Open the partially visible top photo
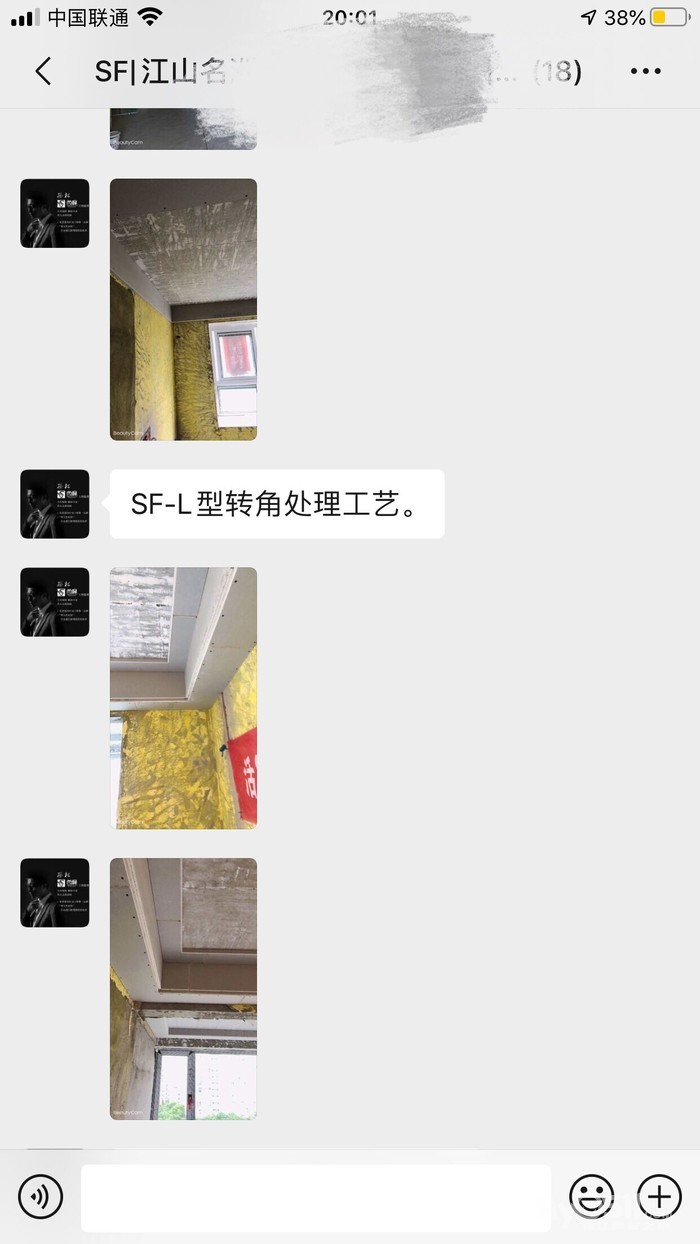This screenshot has width=700, height=1244. (183, 128)
